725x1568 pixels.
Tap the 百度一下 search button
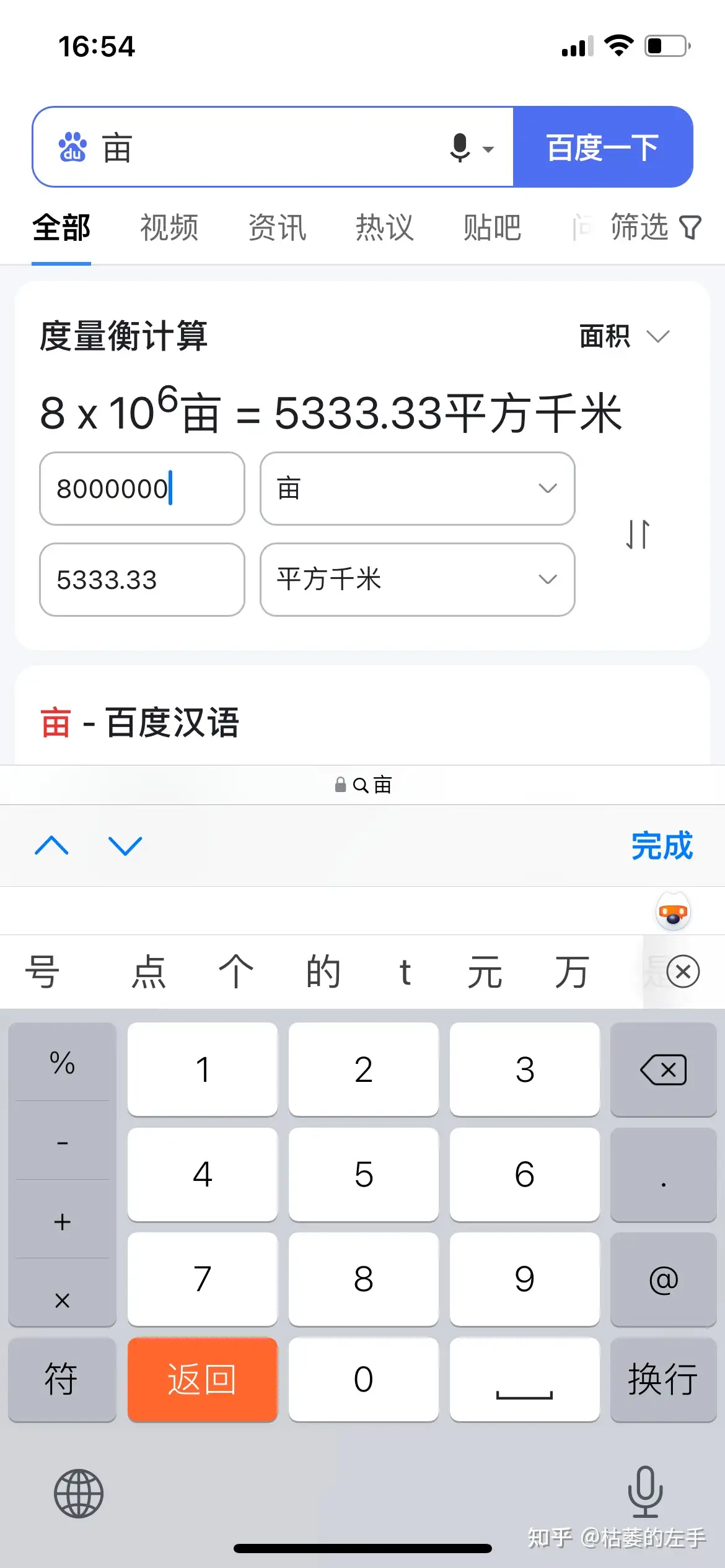pyautogui.click(x=602, y=147)
